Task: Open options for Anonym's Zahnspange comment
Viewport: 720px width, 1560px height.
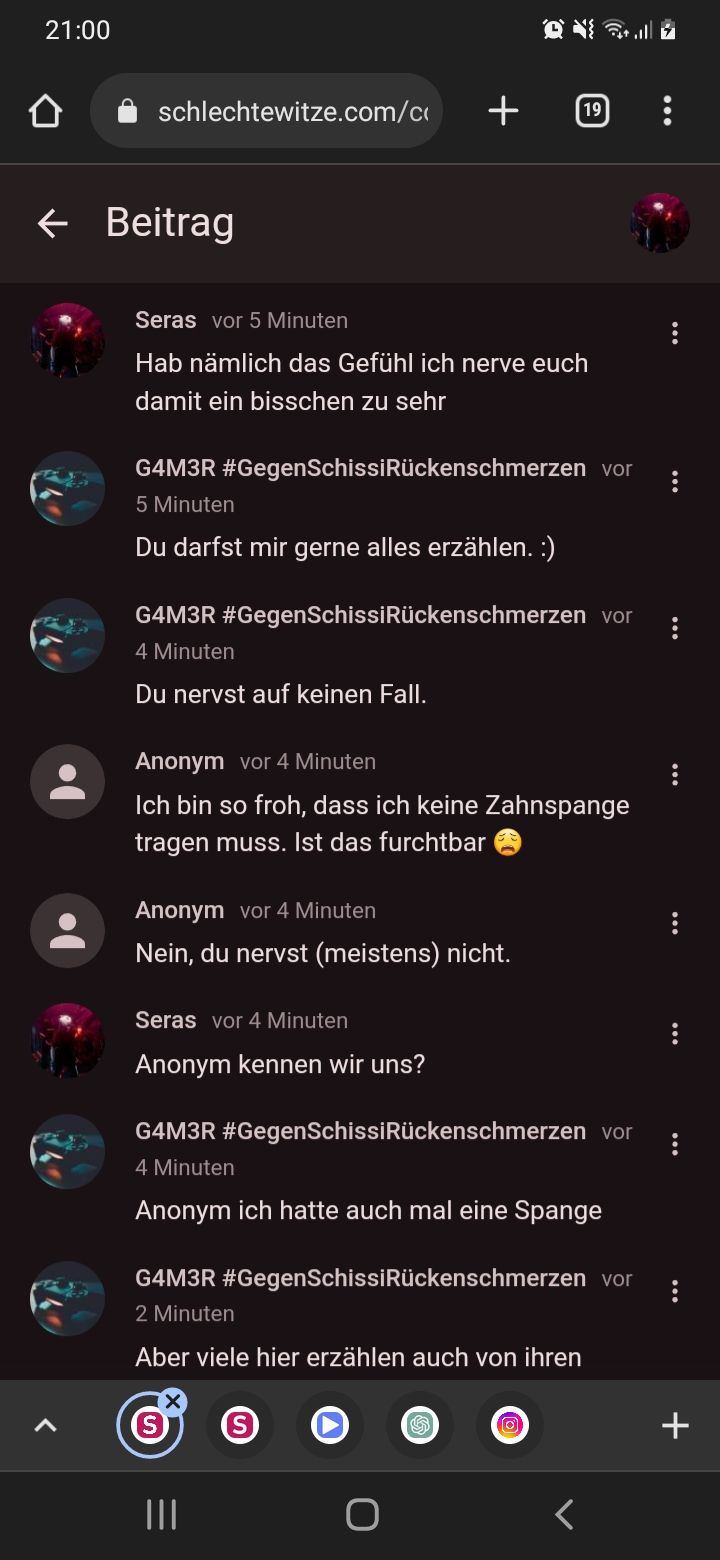Action: coord(675,774)
